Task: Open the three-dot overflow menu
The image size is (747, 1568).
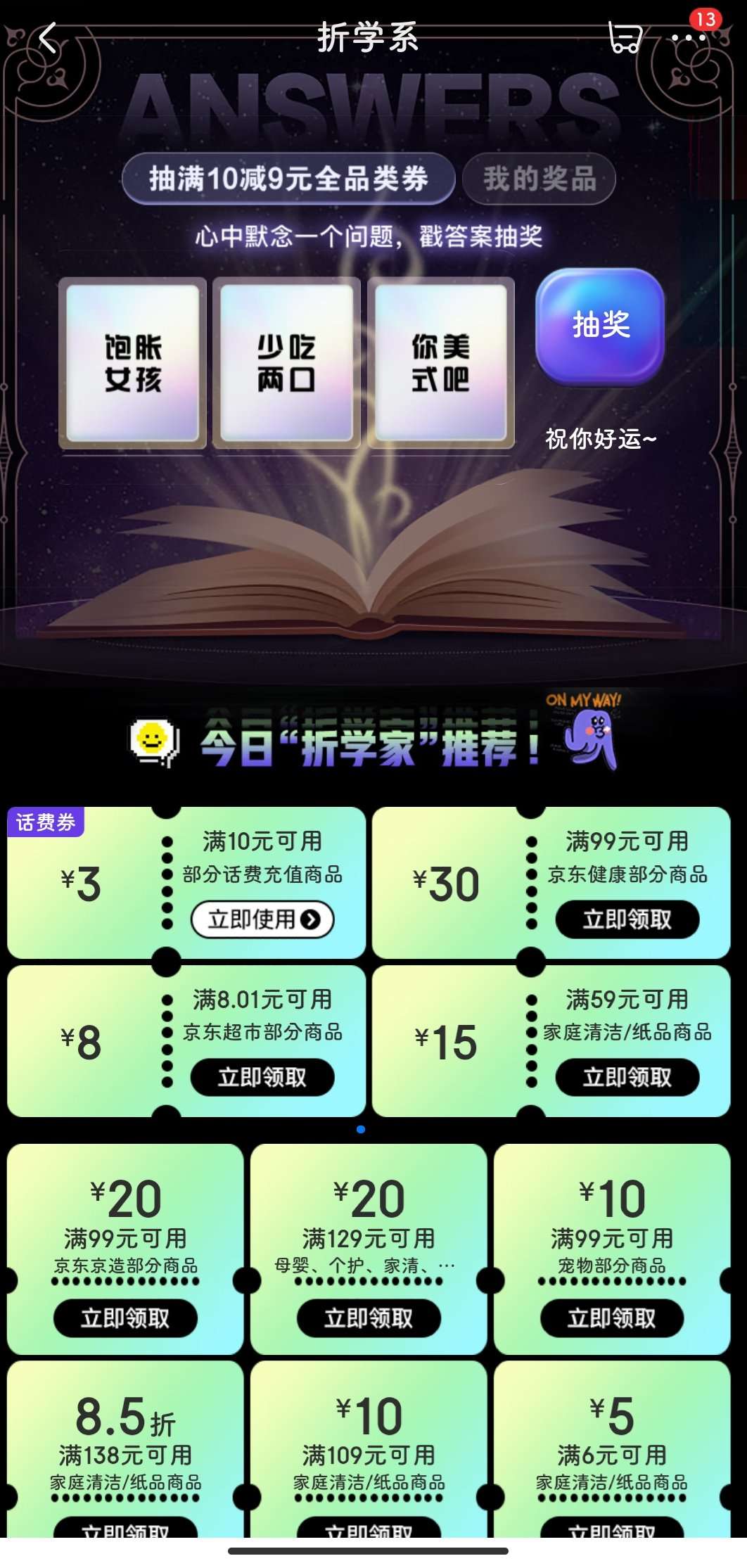Action: click(689, 38)
